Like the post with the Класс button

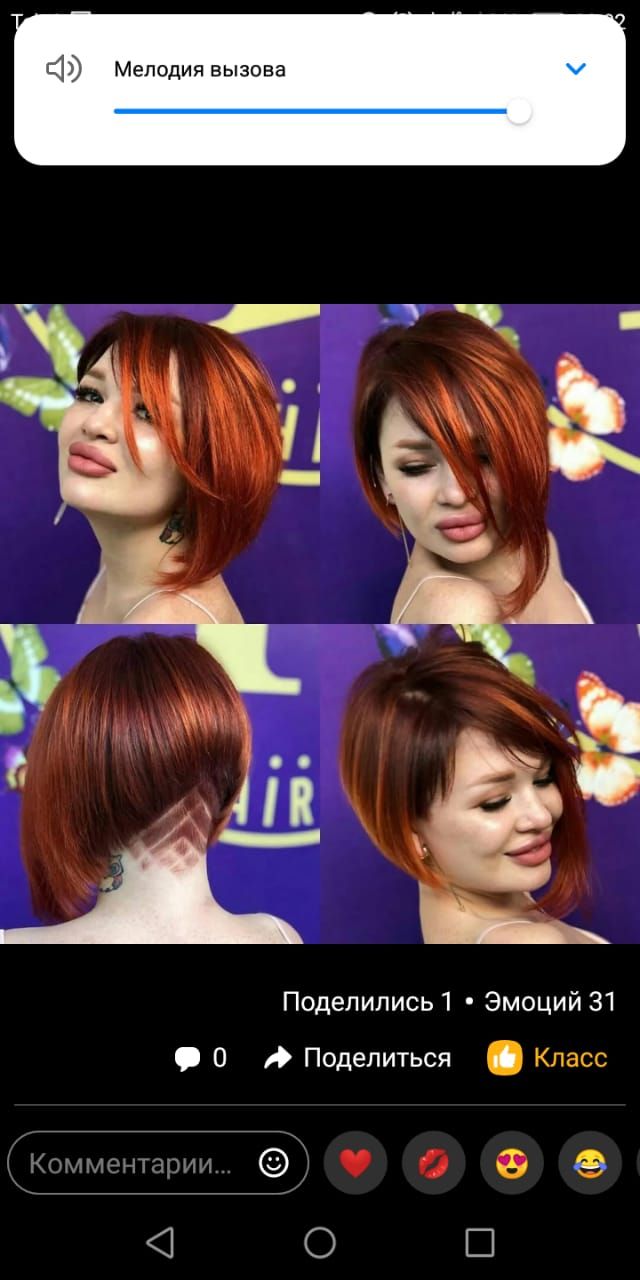[x=548, y=1058]
